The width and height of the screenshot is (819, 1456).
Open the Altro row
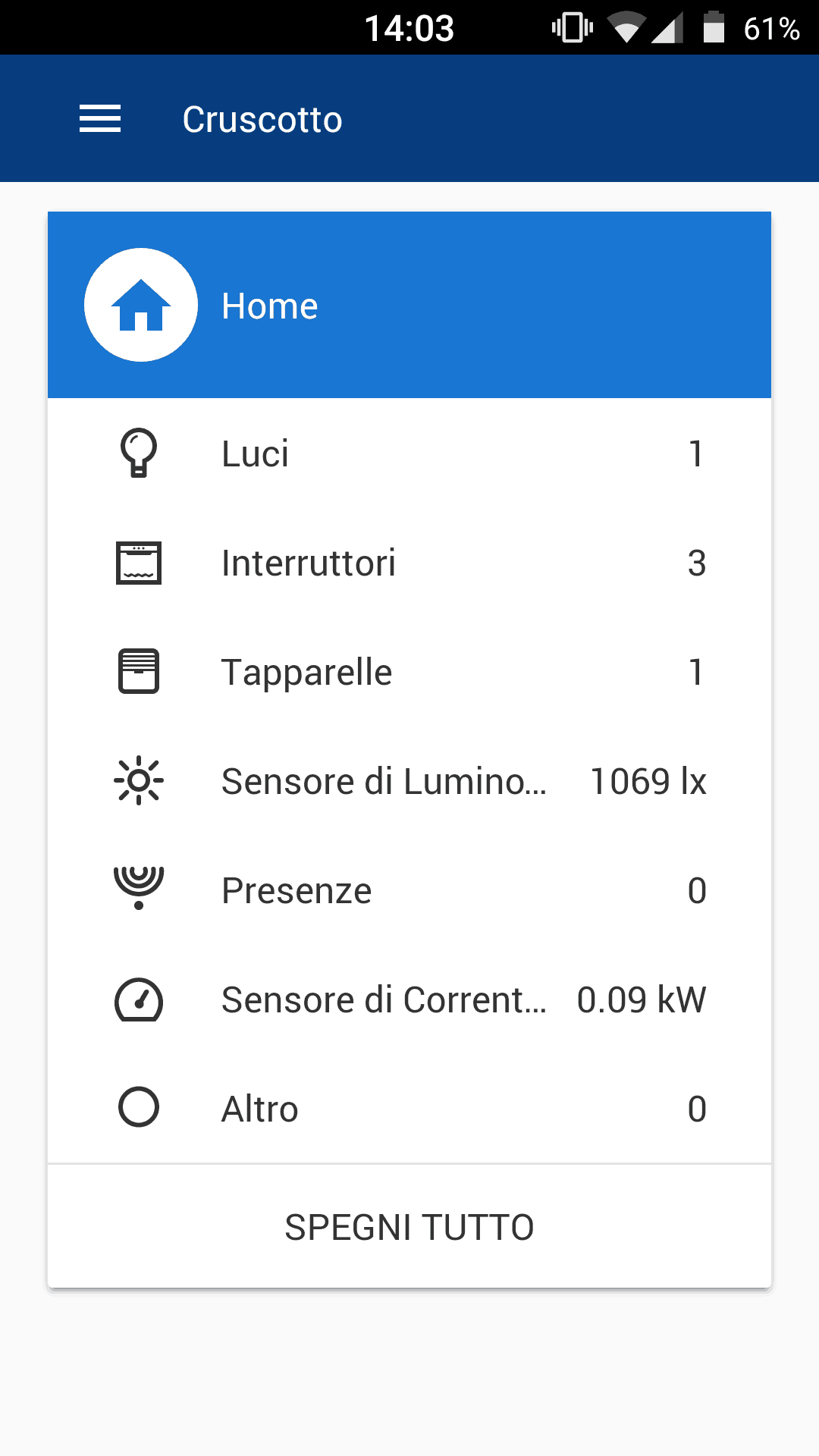click(409, 1109)
